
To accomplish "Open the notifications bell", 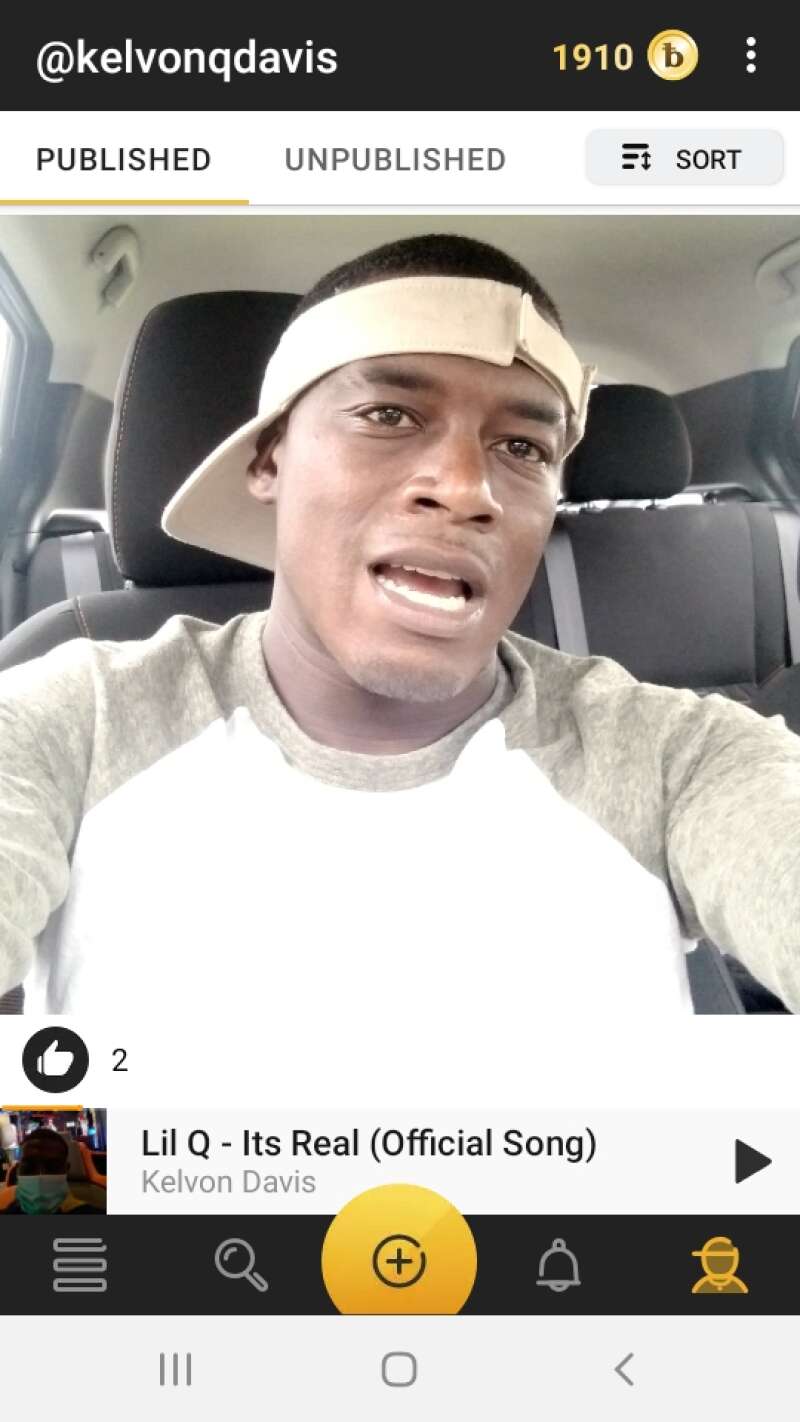I will pyautogui.click(x=558, y=1265).
